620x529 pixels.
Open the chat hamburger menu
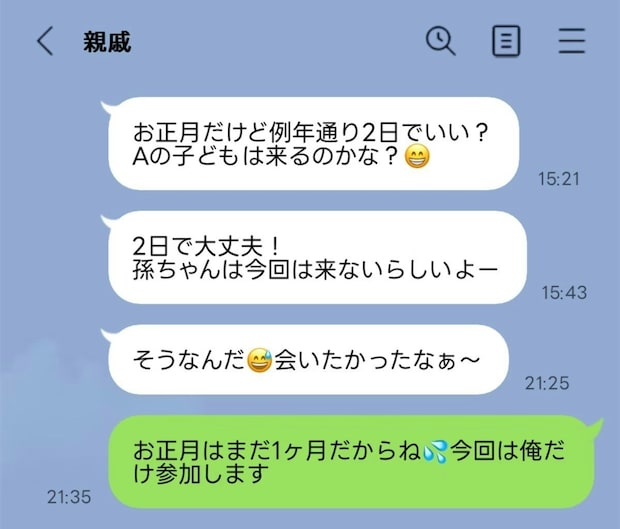click(571, 41)
